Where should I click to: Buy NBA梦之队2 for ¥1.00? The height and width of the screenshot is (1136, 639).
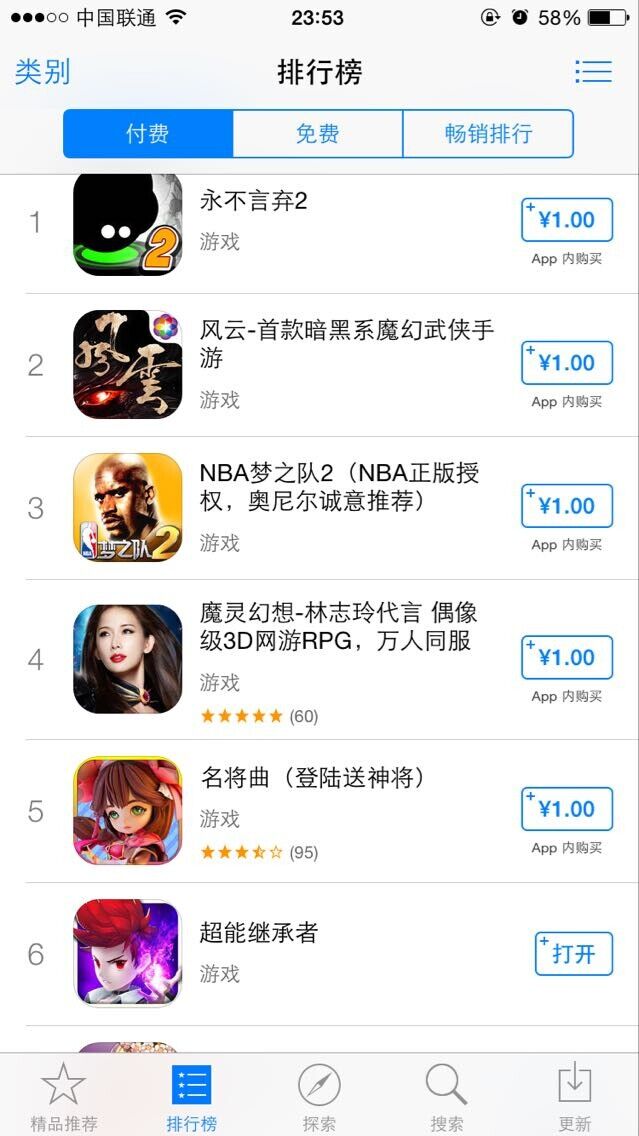click(x=566, y=506)
